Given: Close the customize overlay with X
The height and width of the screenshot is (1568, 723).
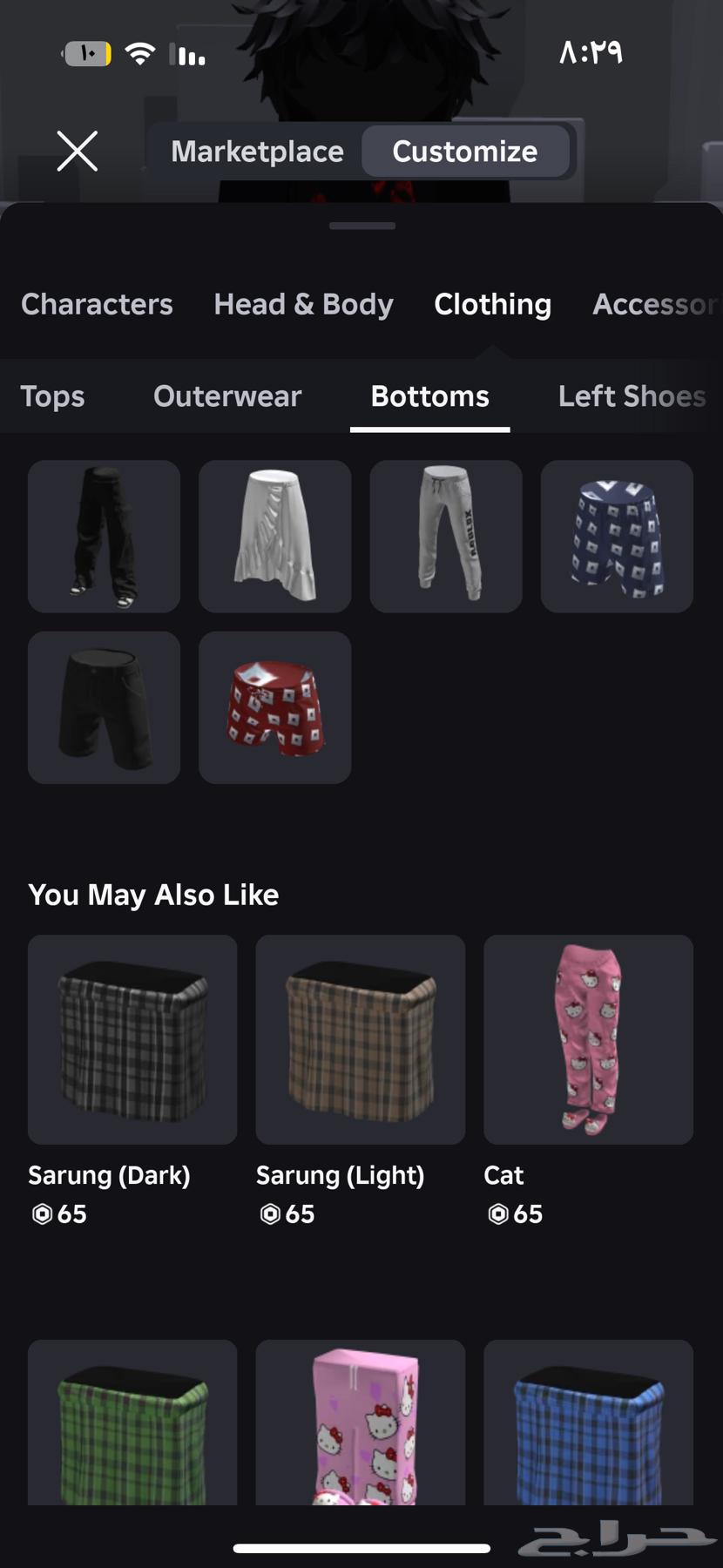Looking at the screenshot, I should click(x=77, y=150).
